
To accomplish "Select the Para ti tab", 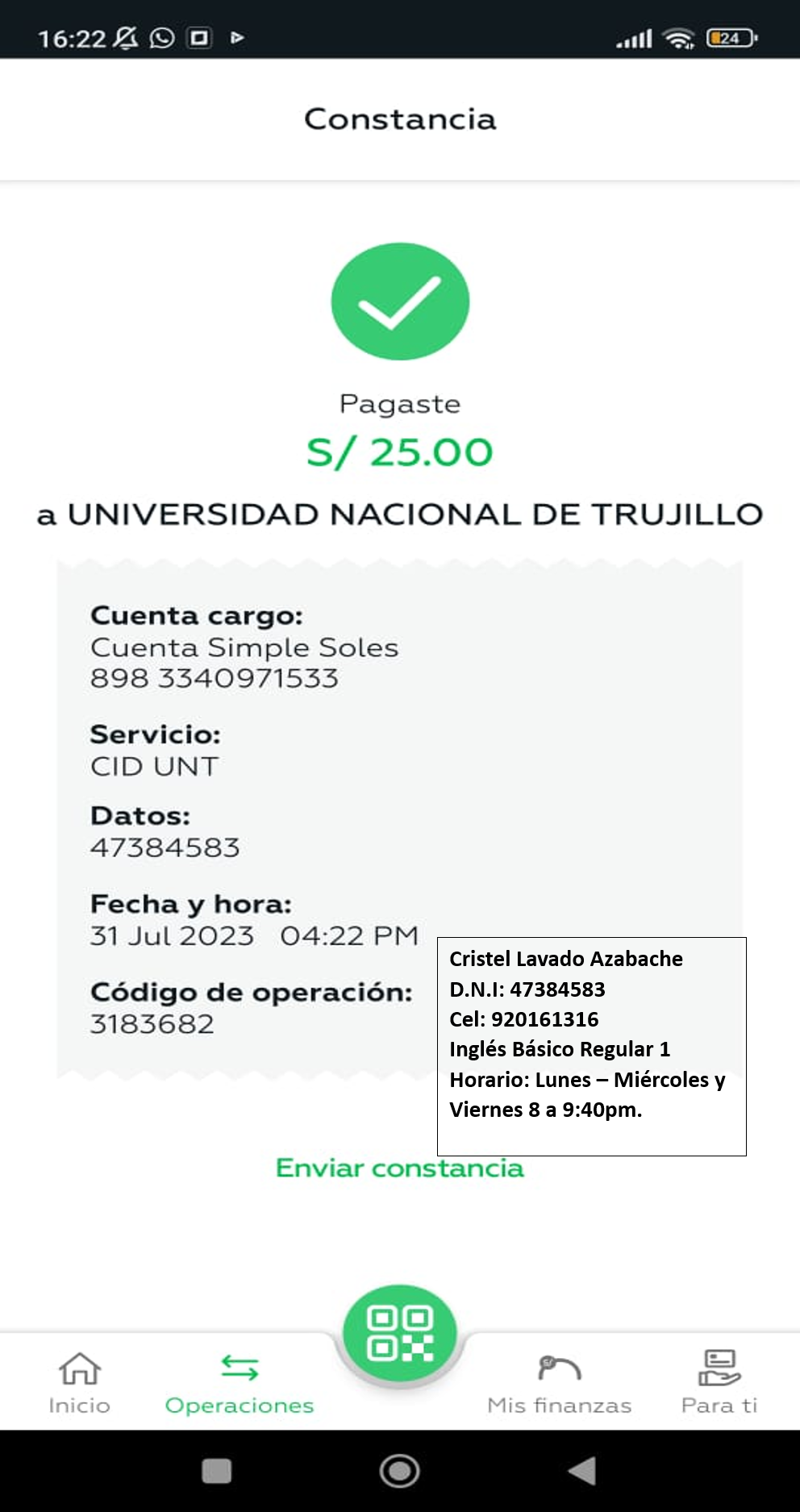I will pos(719,1383).
